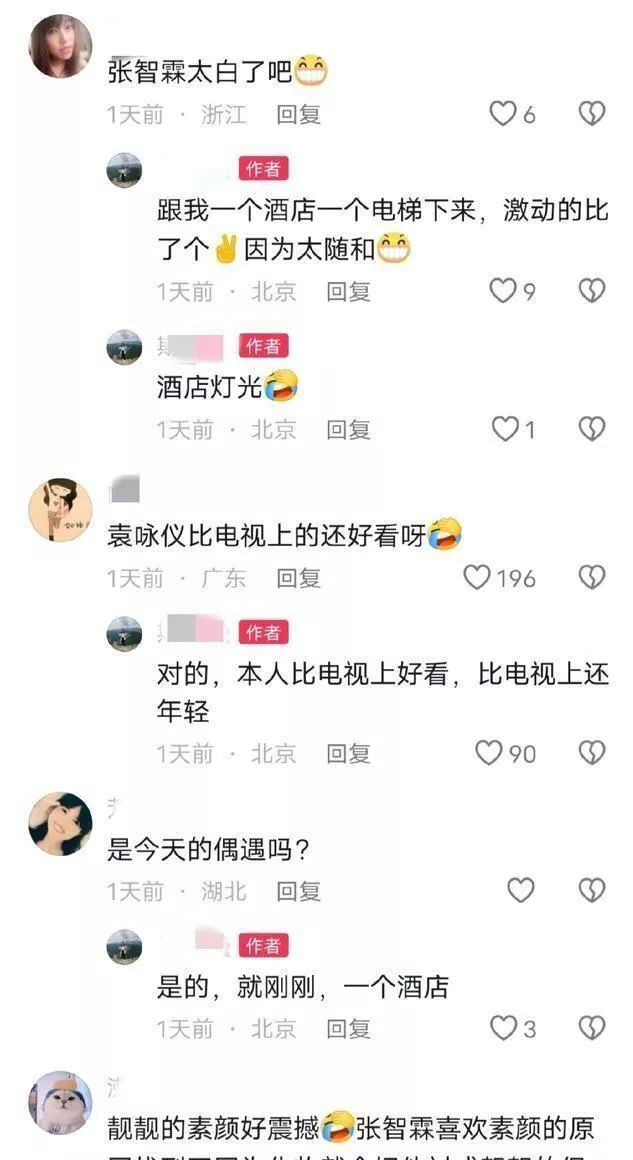Screen dimensions: 633x1160
Task: Dislike the comment "是今天的偶遇吗？"
Action: pyautogui.click(x=592, y=890)
